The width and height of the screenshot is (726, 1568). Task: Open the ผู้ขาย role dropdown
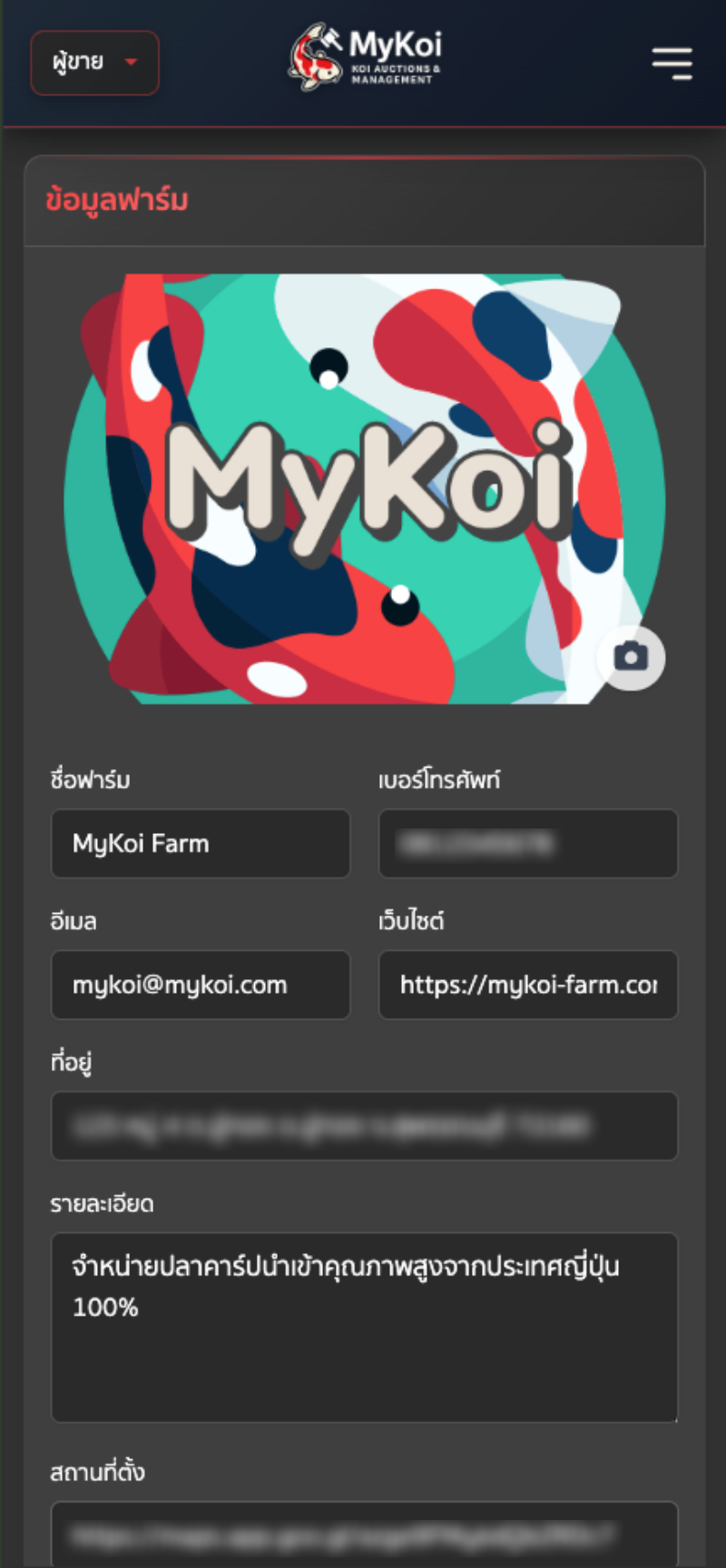(94, 63)
